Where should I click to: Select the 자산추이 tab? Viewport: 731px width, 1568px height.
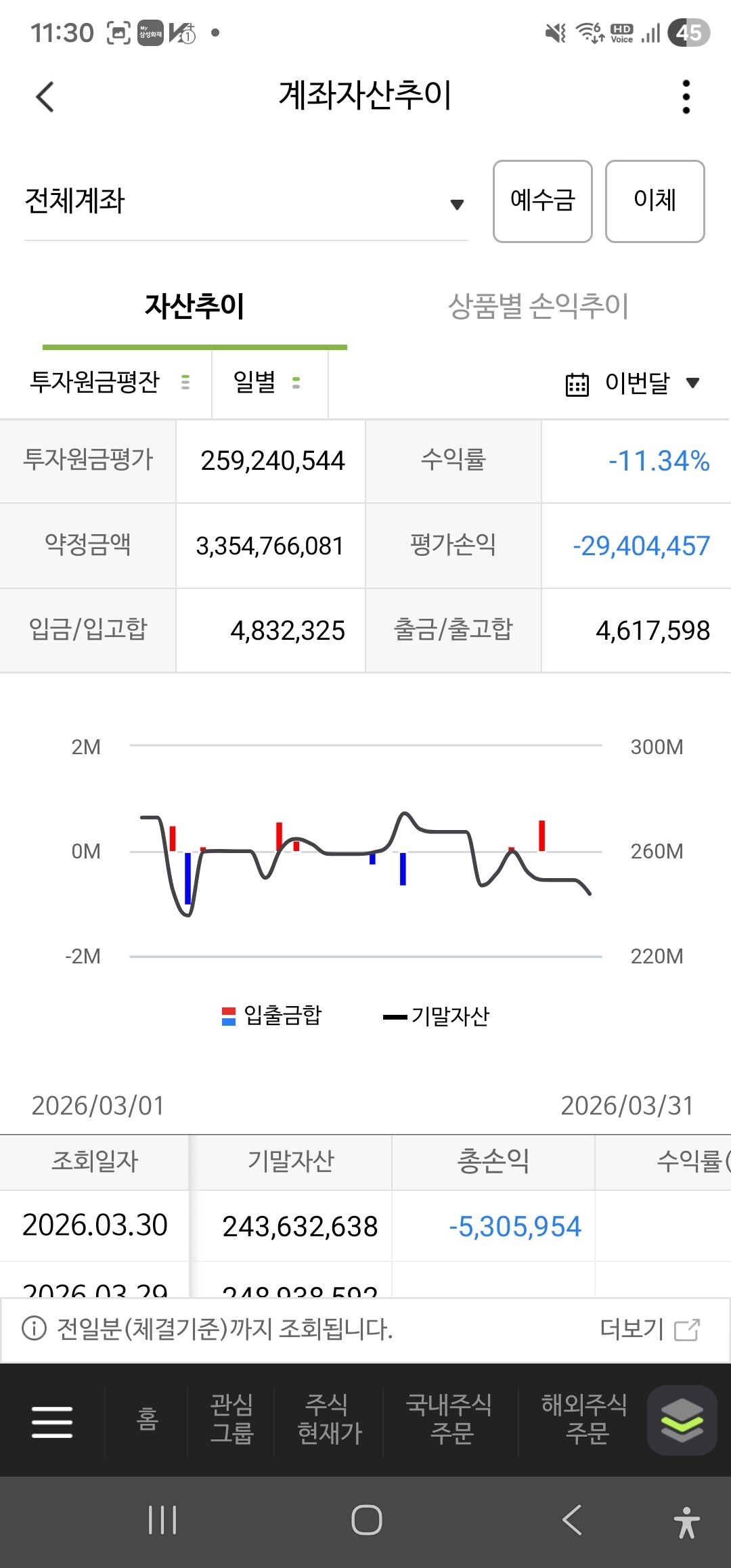[195, 306]
